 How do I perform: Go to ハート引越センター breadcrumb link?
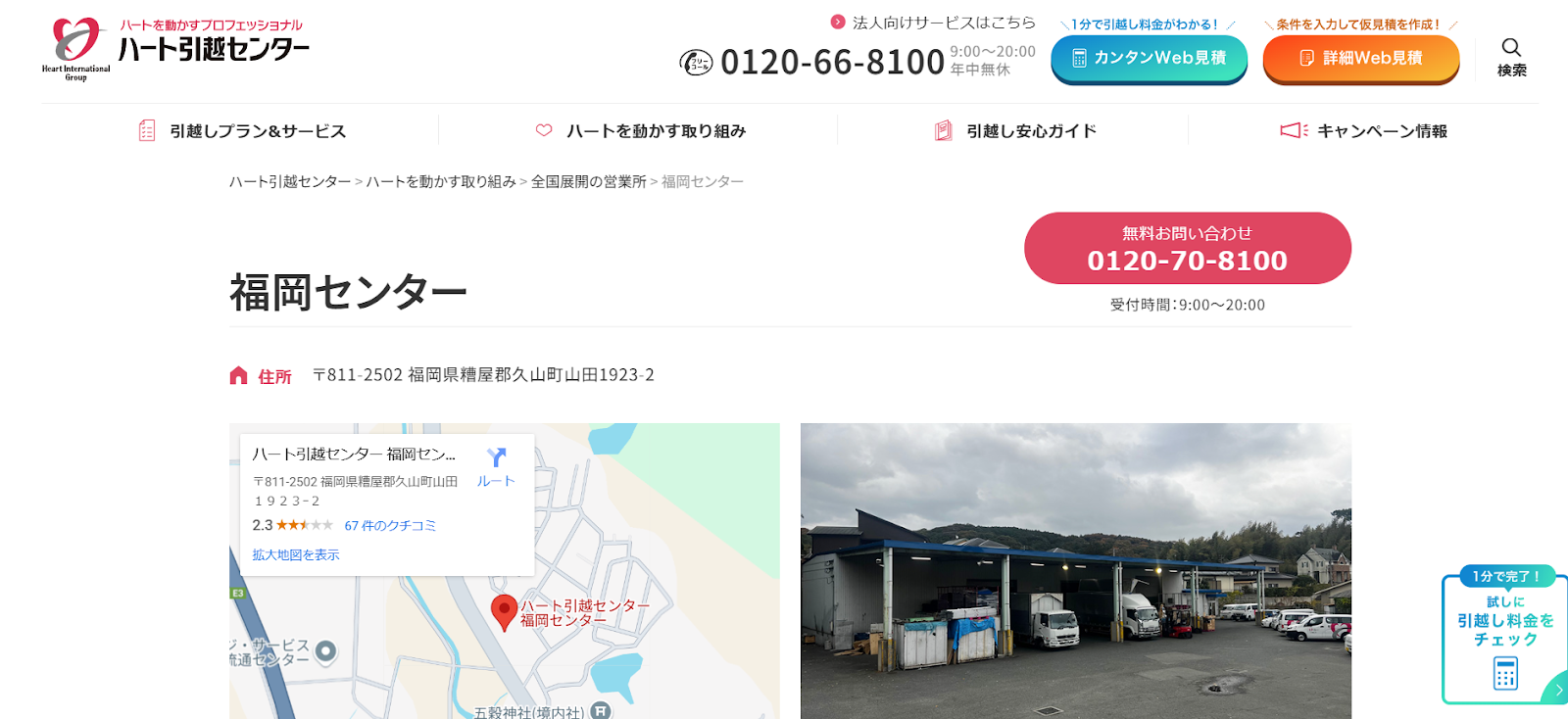click(290, 182)
